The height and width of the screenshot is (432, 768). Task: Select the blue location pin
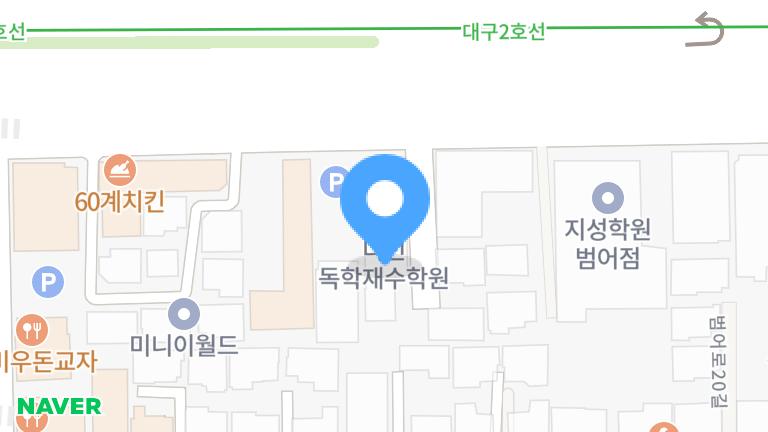(x=385, y=199)
